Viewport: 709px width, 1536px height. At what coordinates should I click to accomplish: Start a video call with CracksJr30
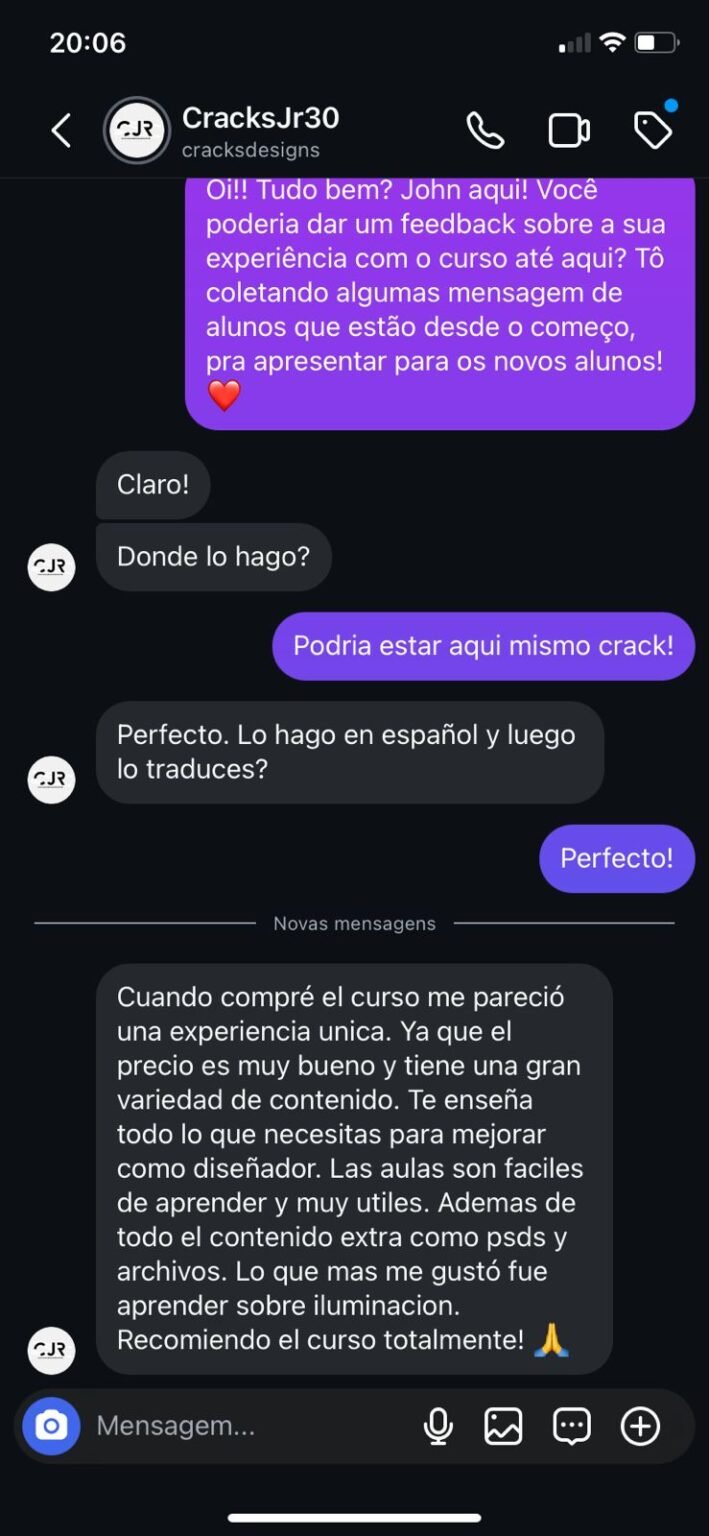tap(569, 131)
